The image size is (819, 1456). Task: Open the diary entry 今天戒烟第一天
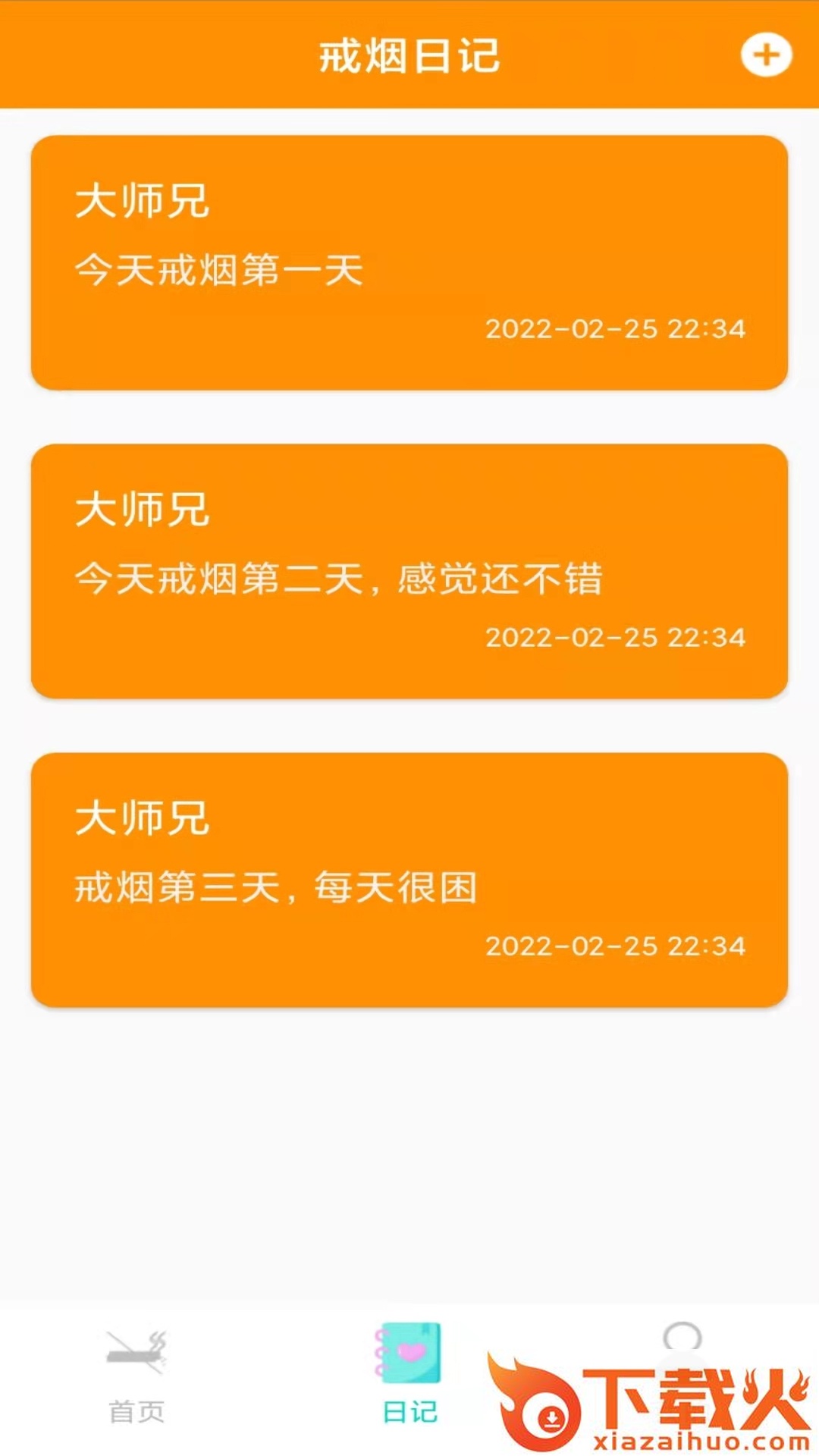[x=409, y=262]
